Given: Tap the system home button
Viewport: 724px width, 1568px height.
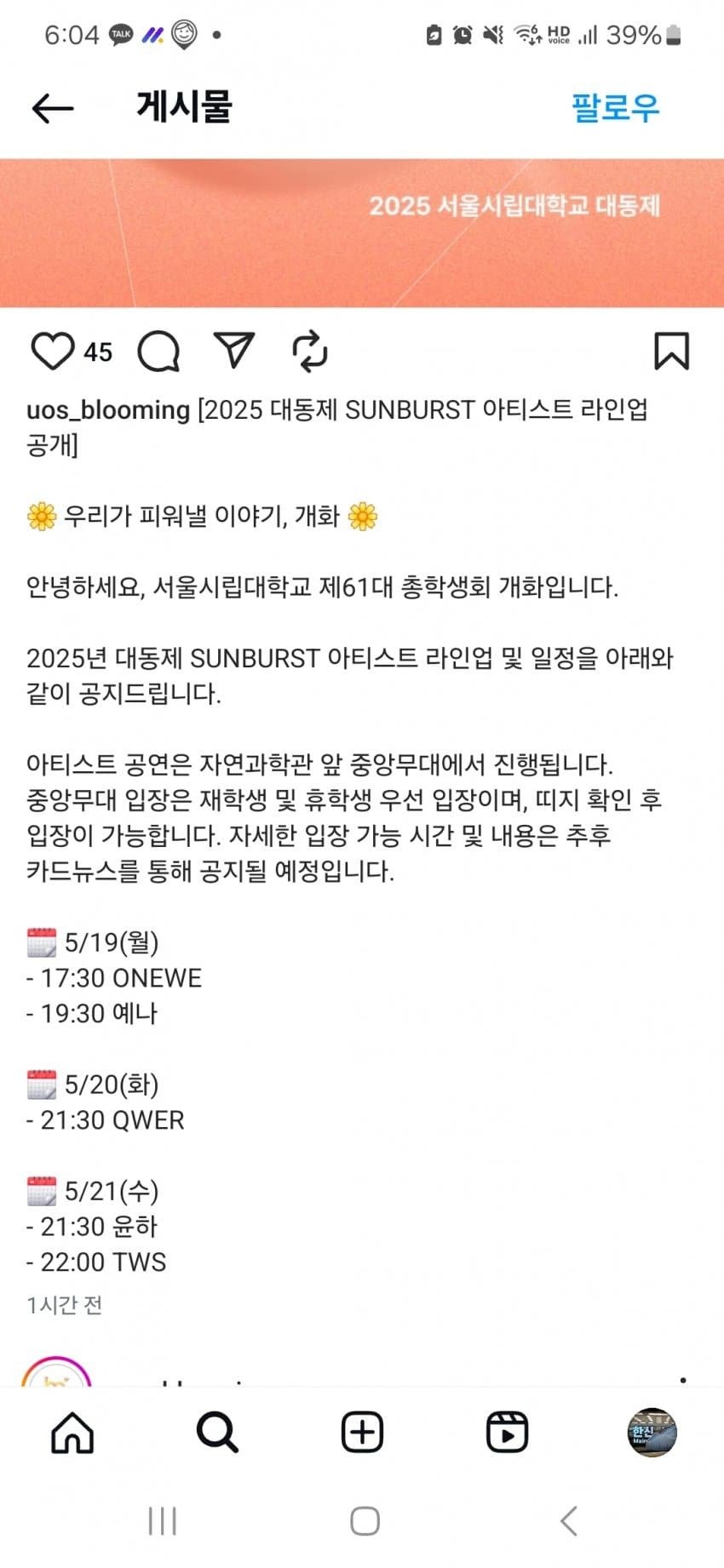Looking at the screenshot, I should [x=365, y=1520].
